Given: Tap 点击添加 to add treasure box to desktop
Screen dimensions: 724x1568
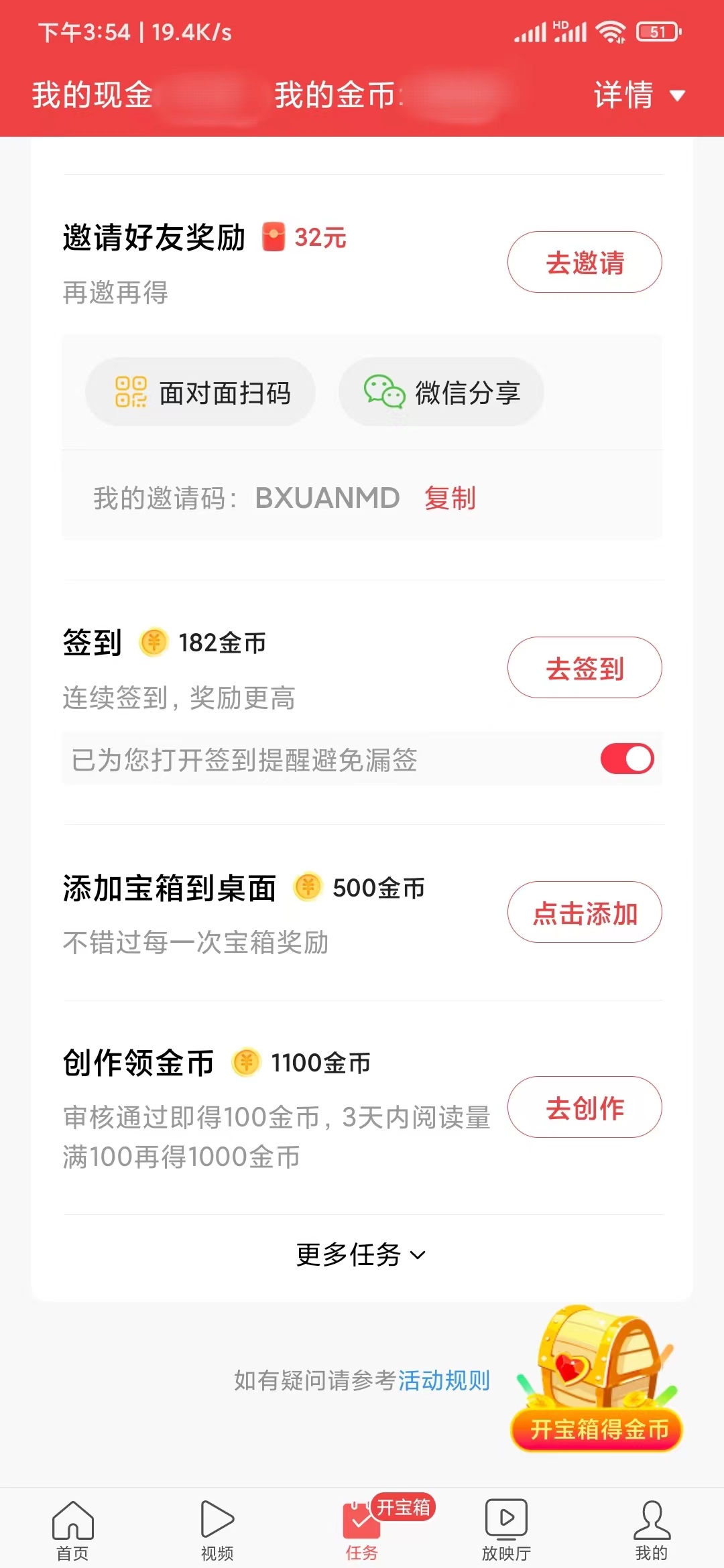Looking at the screenshot, I should (585, 912).
